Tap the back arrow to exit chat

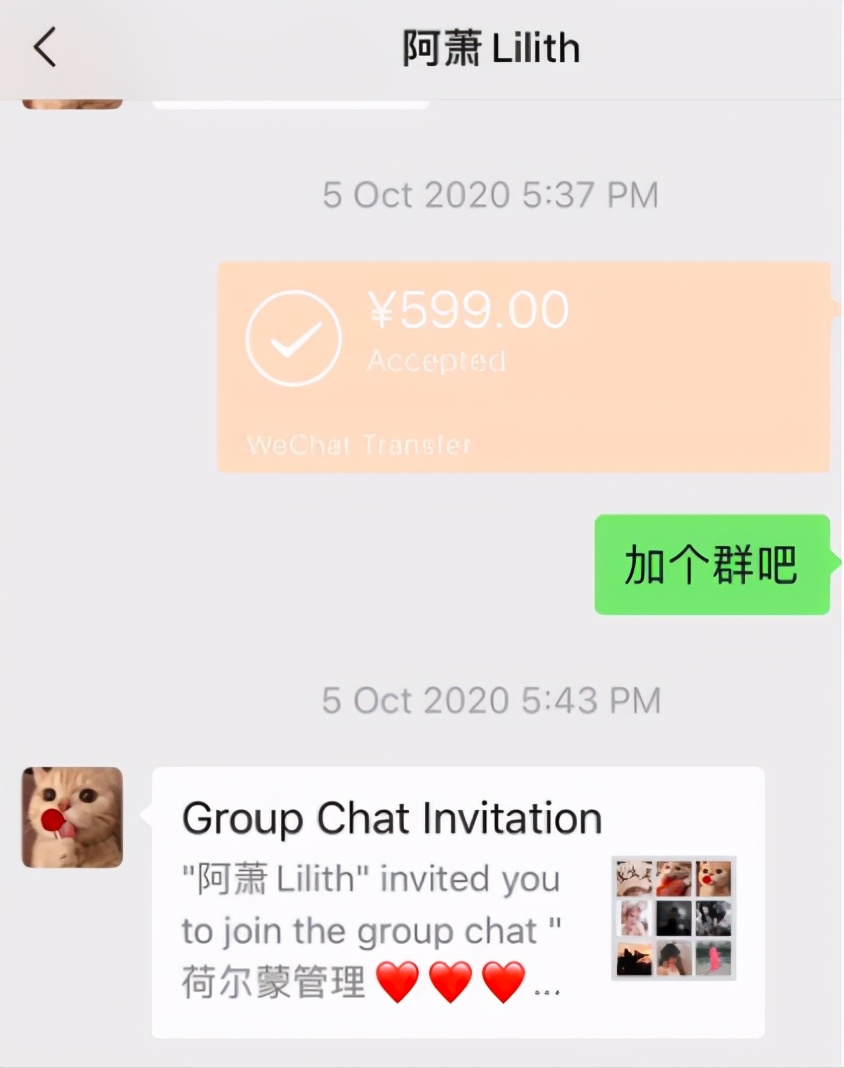44,46
